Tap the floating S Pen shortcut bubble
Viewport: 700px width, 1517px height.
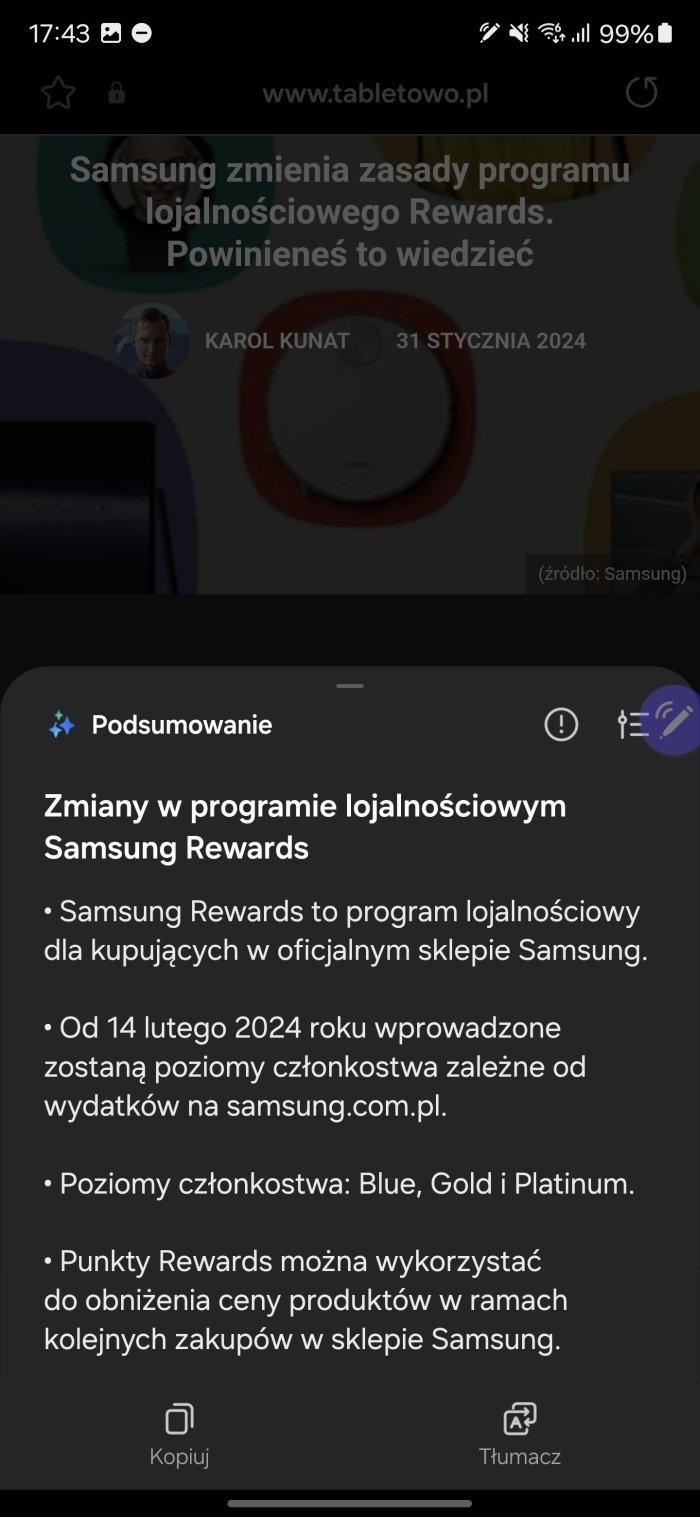pos(672,720)
